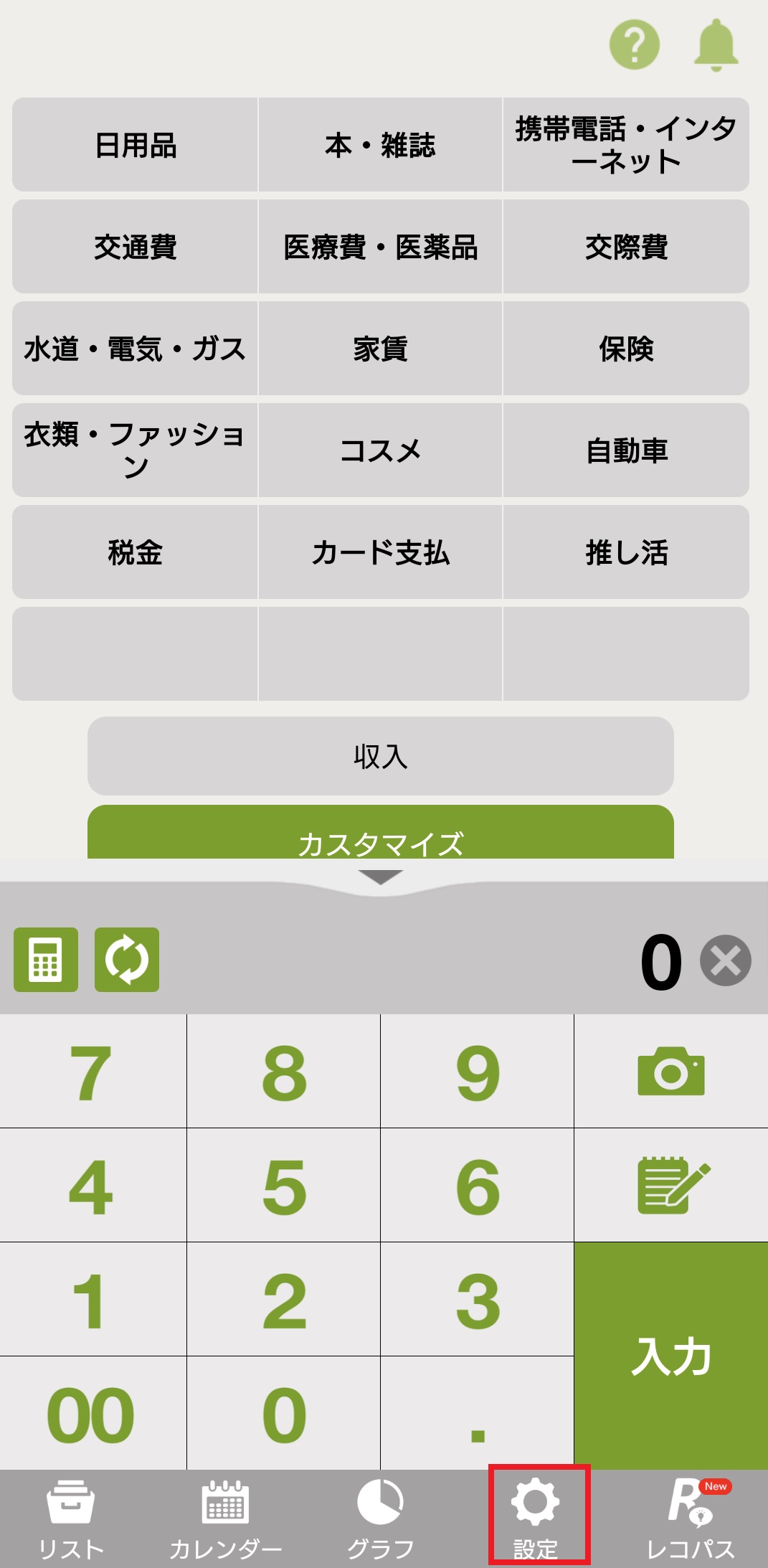Add a memo with the notepad icon

pos(670,1185)
